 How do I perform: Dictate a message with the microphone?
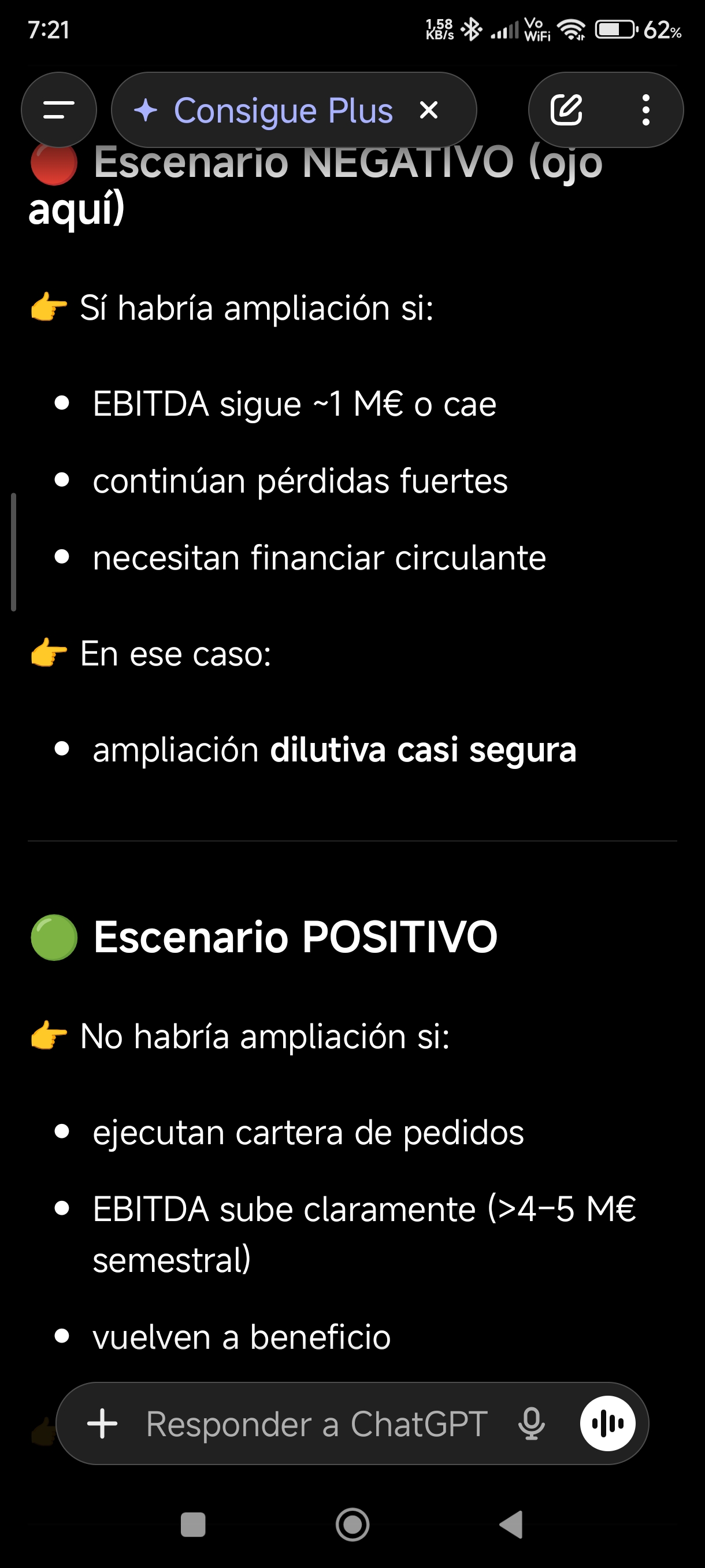click(x=531, y=1423)
